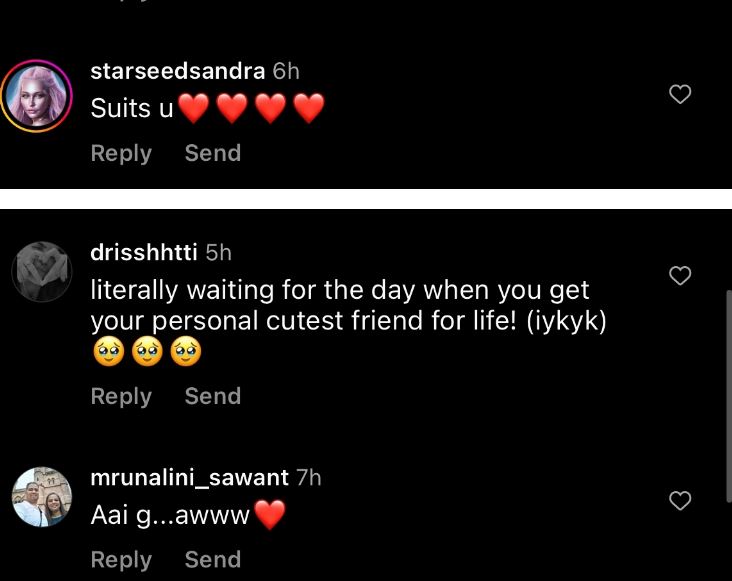Visit the starseedsandra username link
Screen dimensions: 732x581
pos(177,71)
